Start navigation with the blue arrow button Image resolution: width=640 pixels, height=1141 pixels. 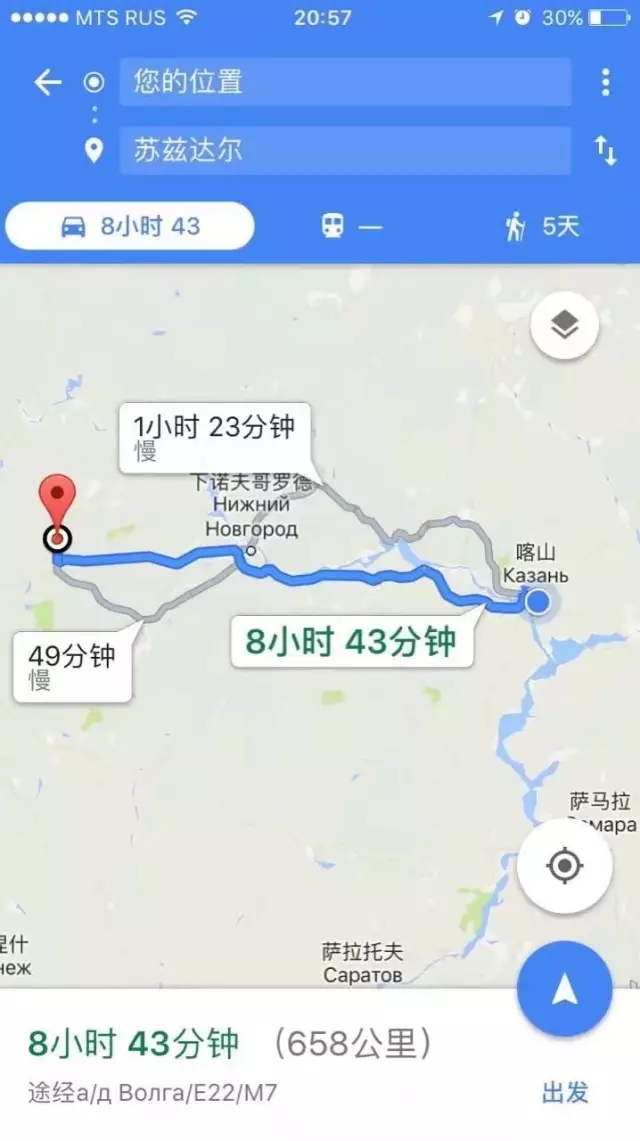click(x=564, y=989)
